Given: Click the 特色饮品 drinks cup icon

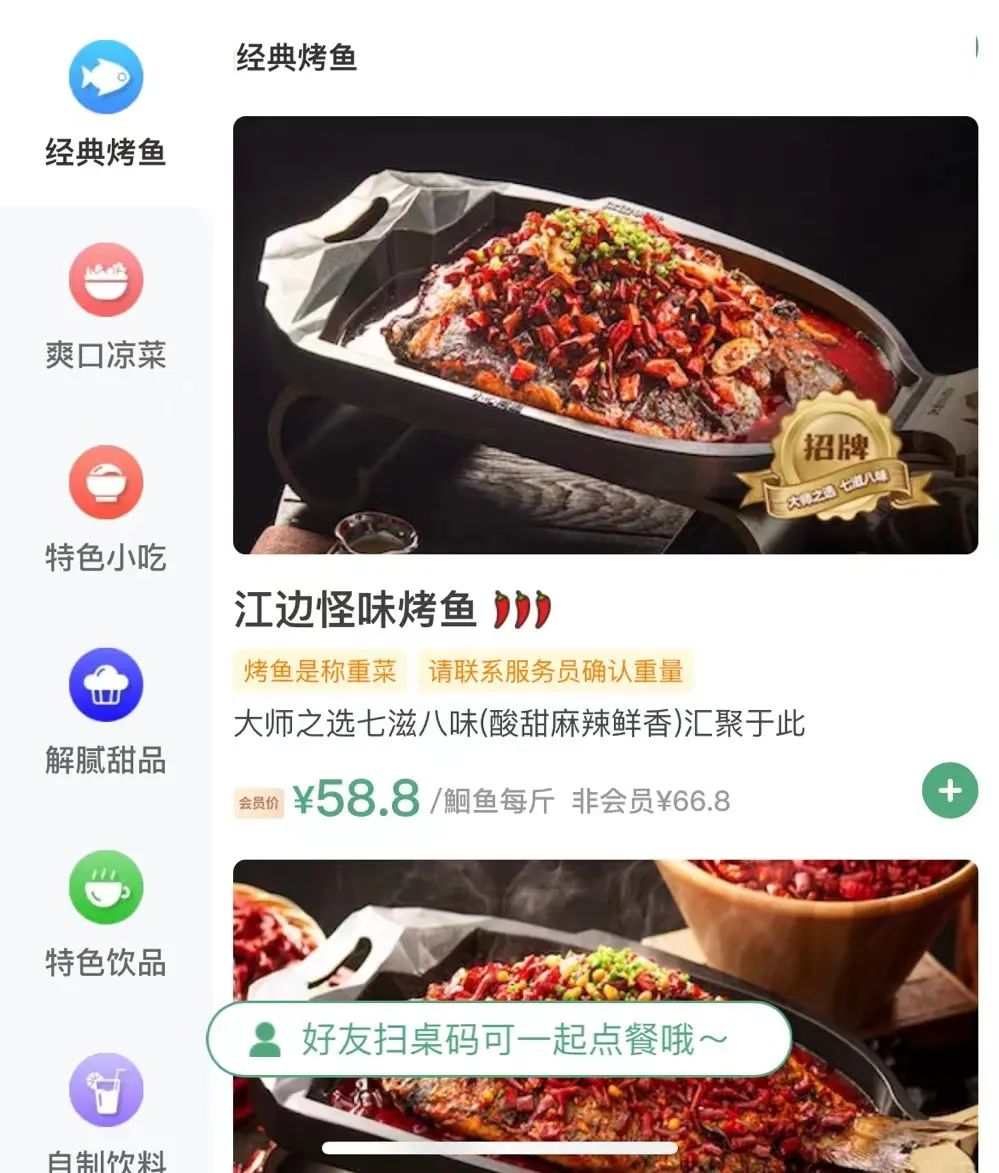Looking at the screenshot, I should [x=107, y=886].
